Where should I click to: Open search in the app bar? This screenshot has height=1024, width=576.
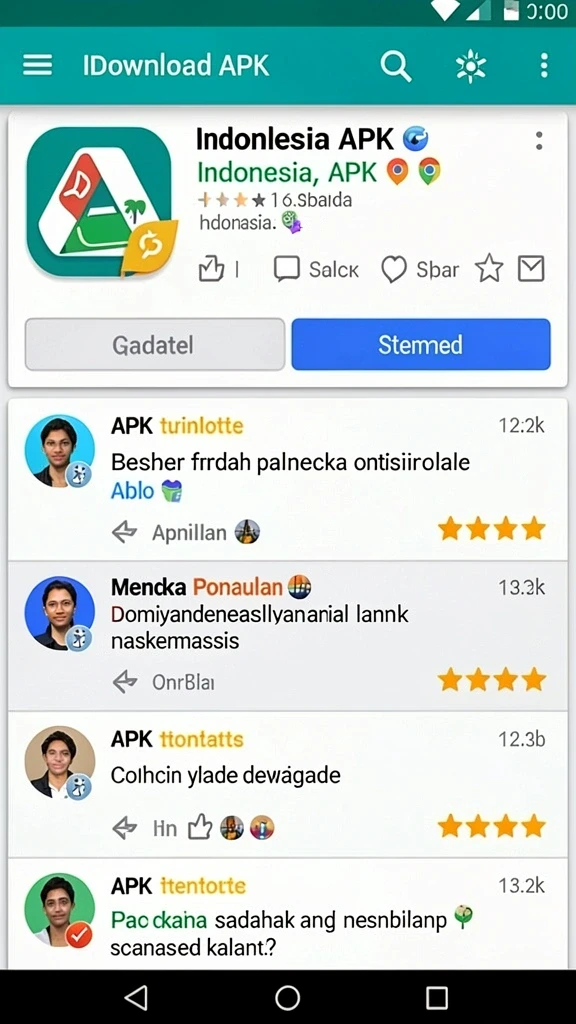click(x=396, y=66)
